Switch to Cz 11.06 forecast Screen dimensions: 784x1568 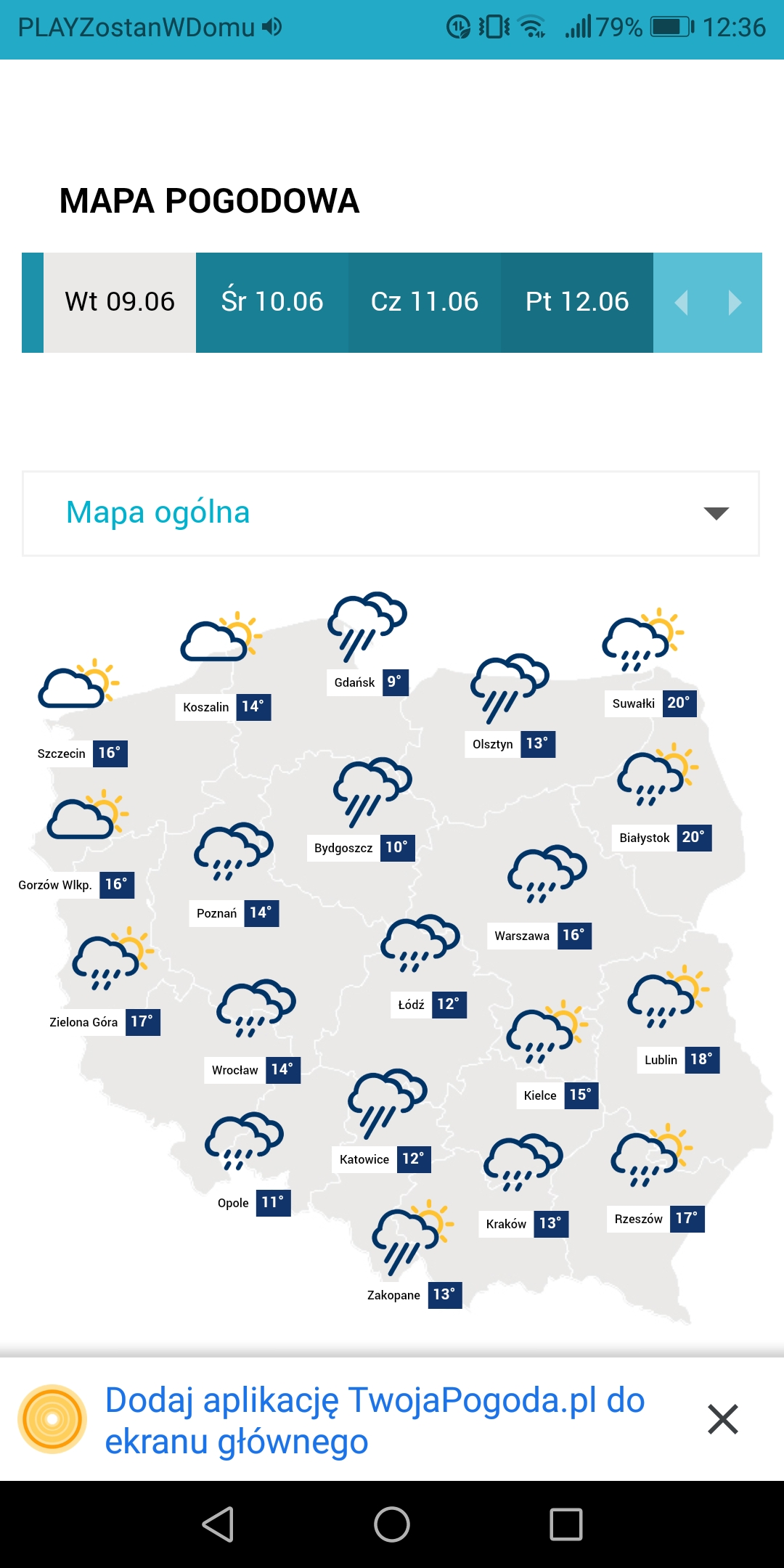(x=425, y=302)
